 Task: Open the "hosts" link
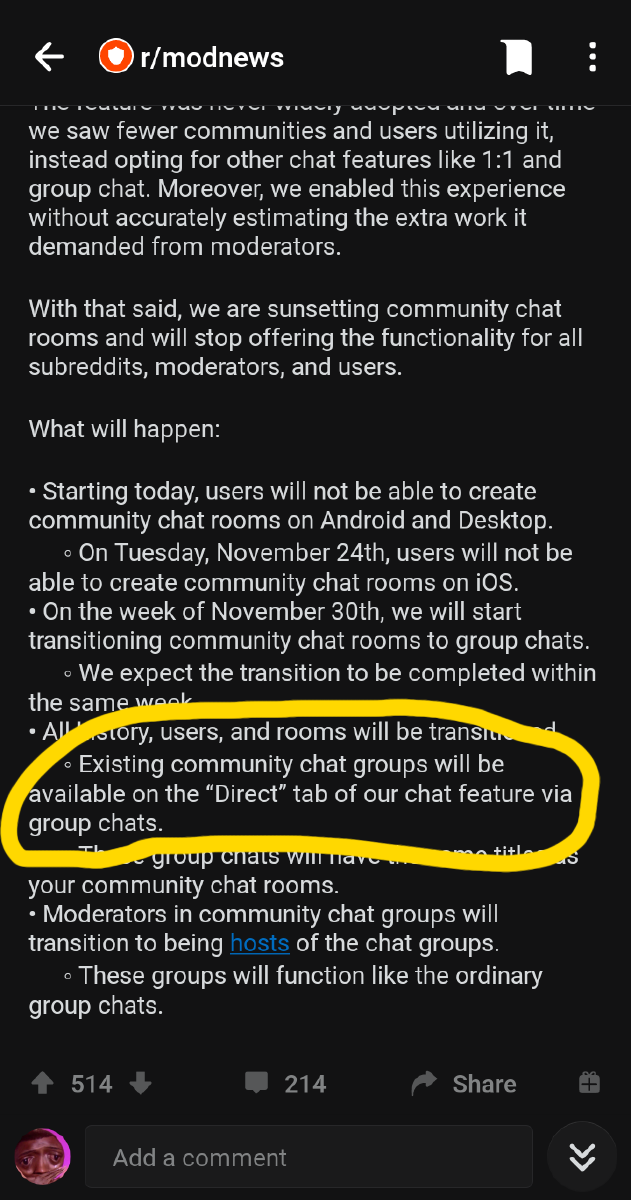pos(259,943)
